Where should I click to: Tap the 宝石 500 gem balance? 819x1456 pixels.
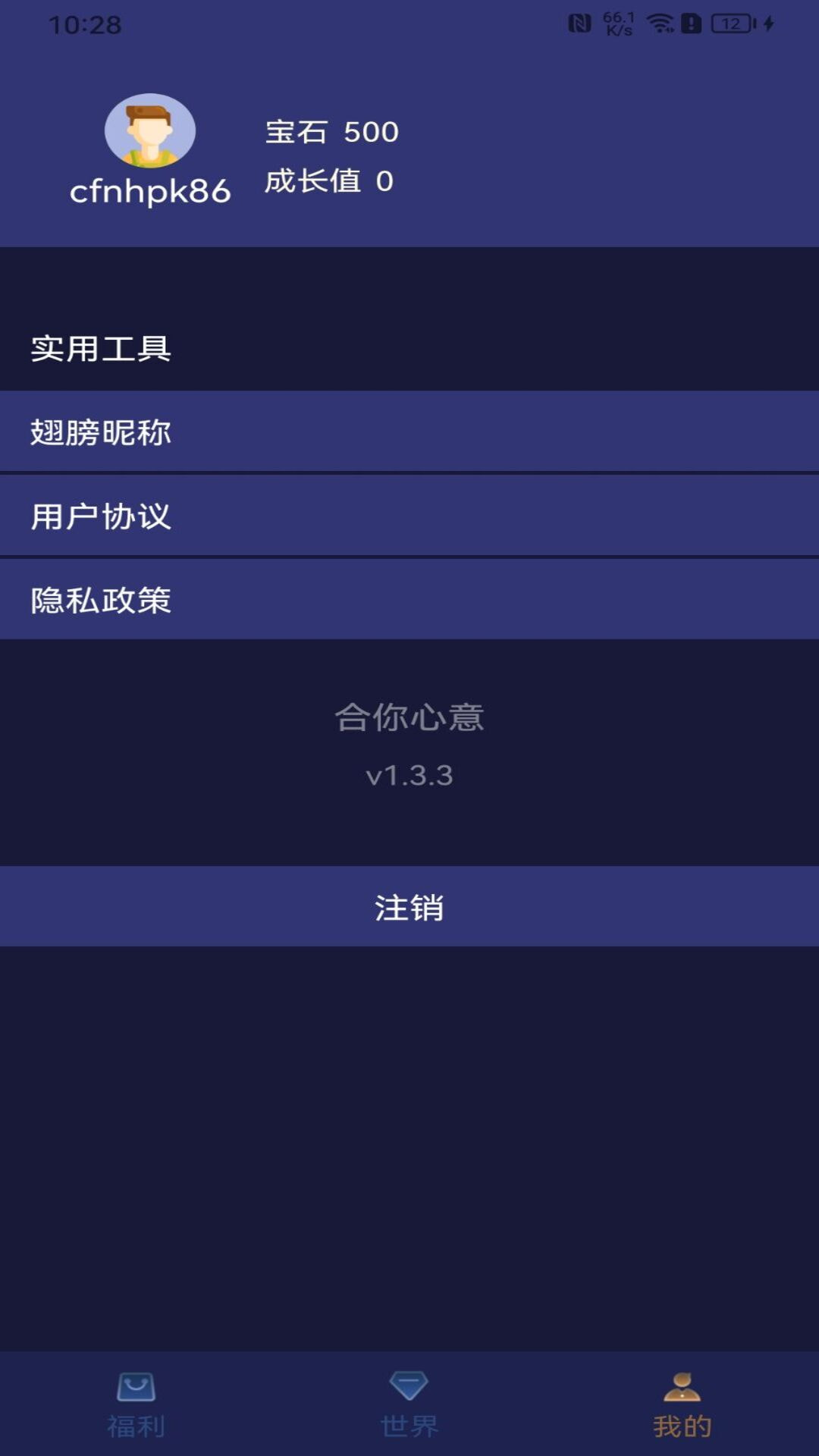tap(331, 133)
